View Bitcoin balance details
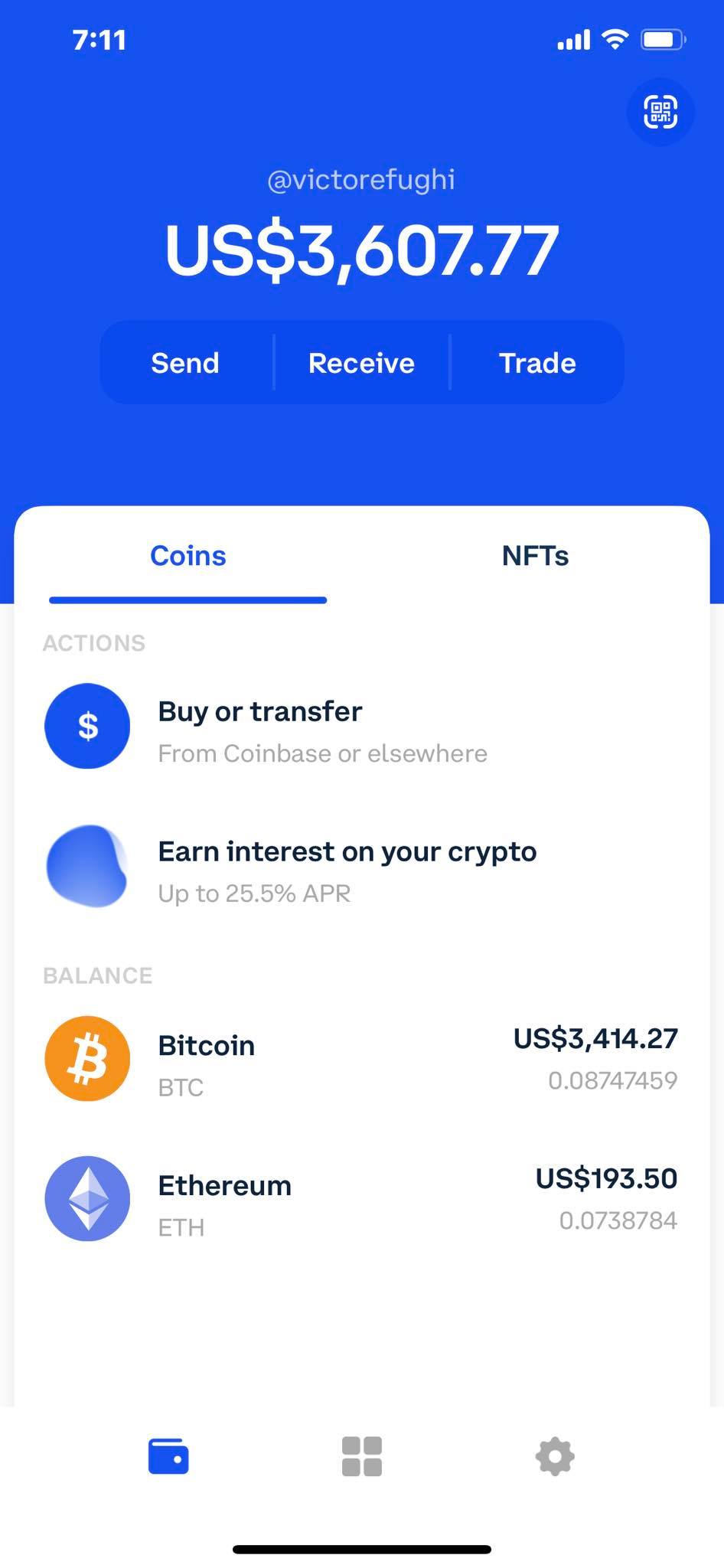Screen dimensions: 724x1568 (361, 1060)
